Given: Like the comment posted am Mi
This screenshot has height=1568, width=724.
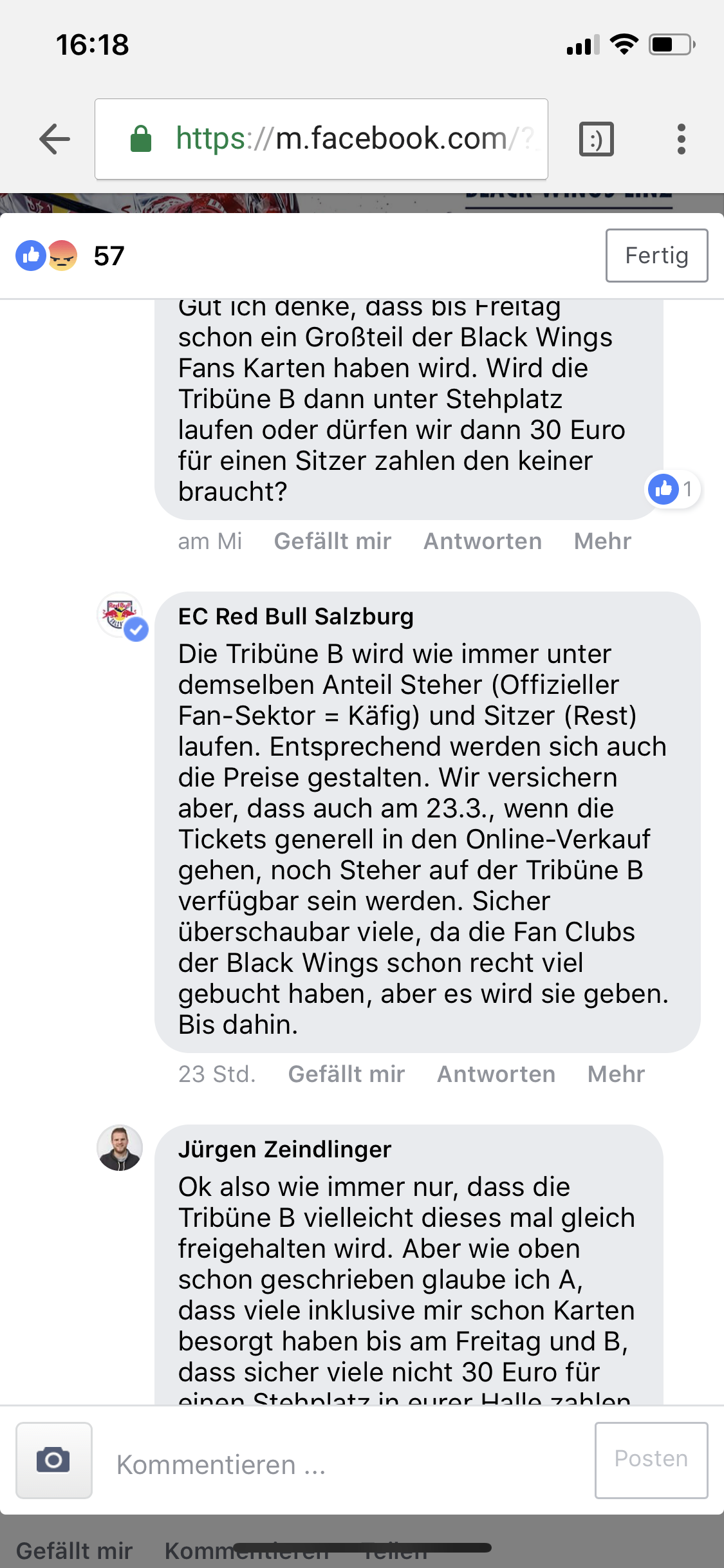Looking at the screenshot, I should 332,541.
